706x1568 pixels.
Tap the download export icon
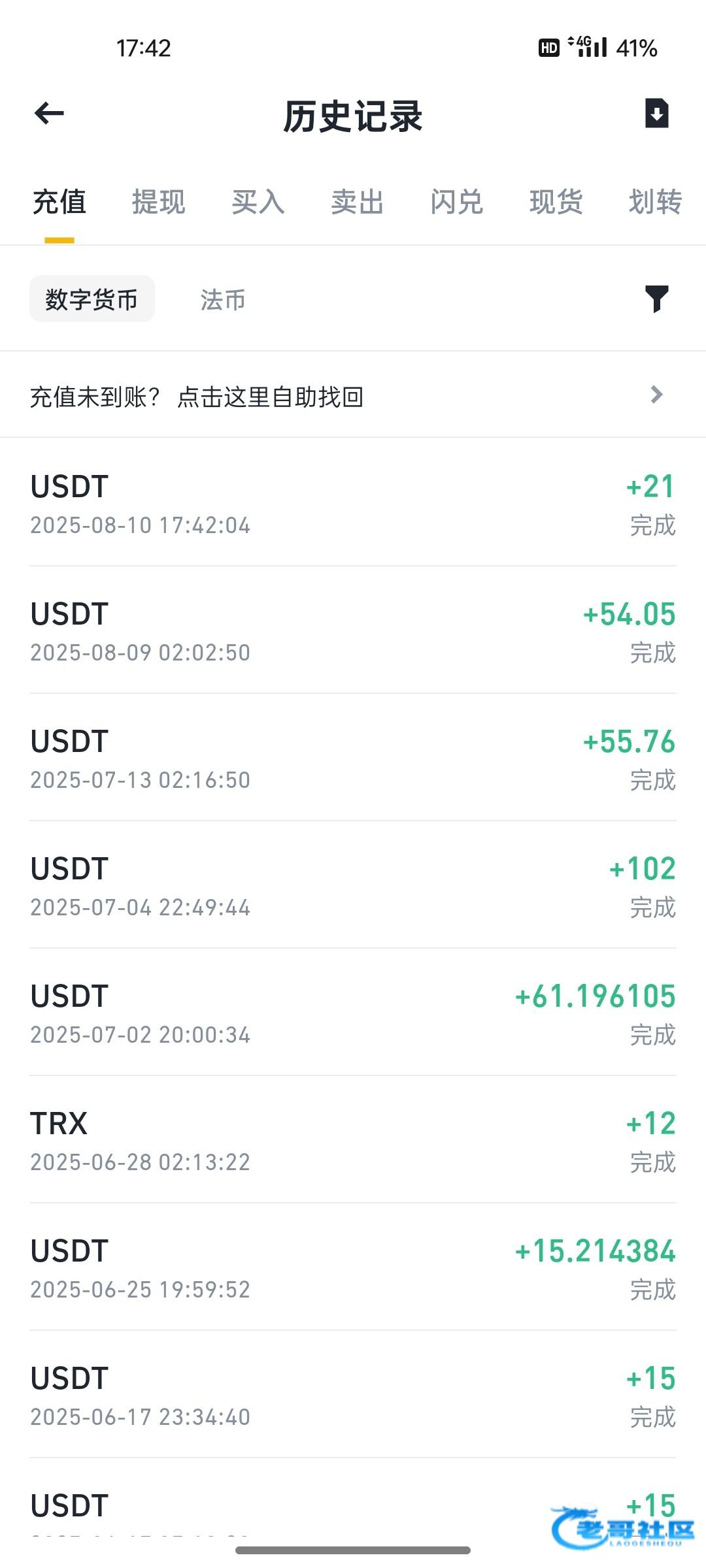[x=656, y=113]
